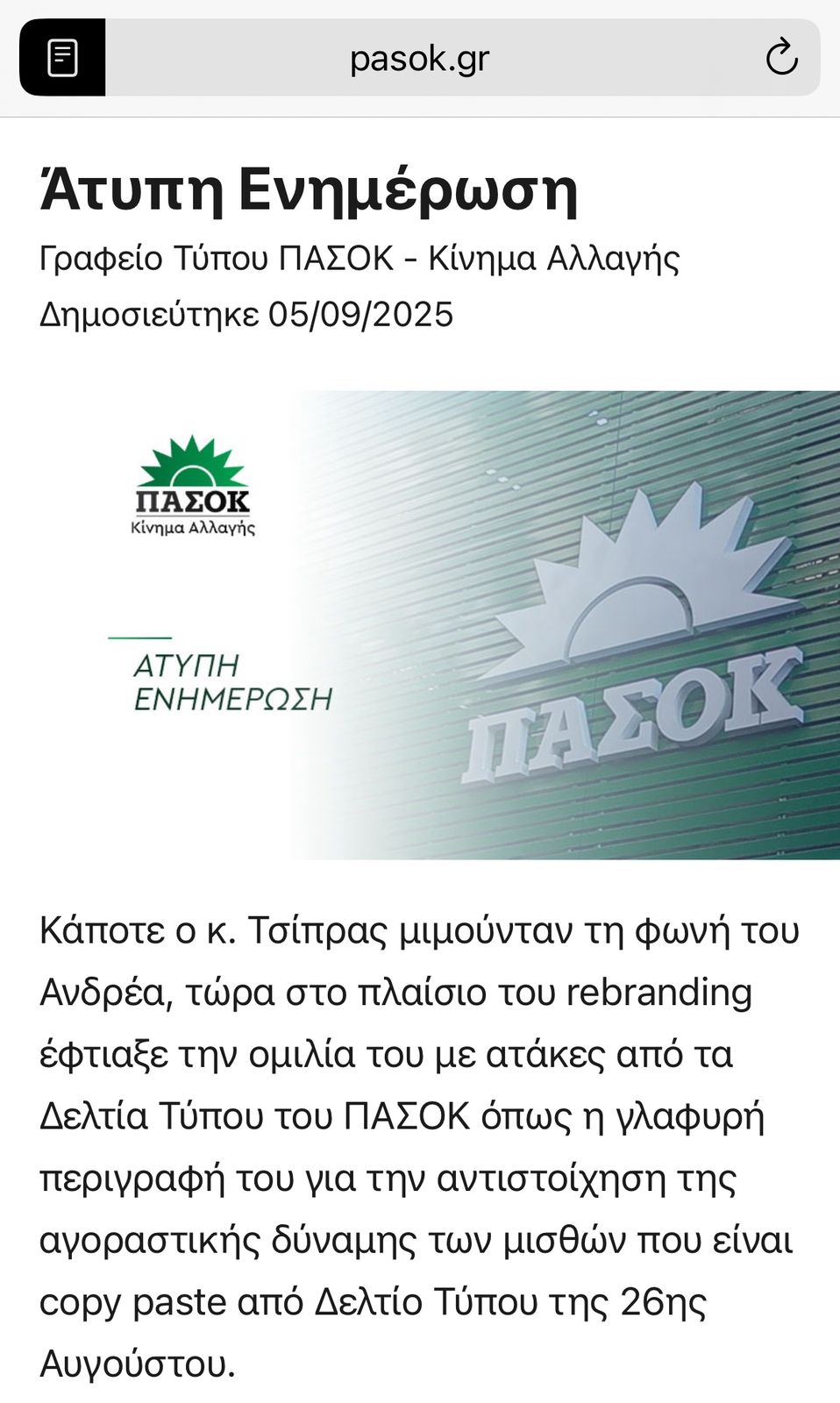The width and height of the screenshot is (840, 1403).
Task: Open the pasok.gr address bar
Action: point(419,59)
